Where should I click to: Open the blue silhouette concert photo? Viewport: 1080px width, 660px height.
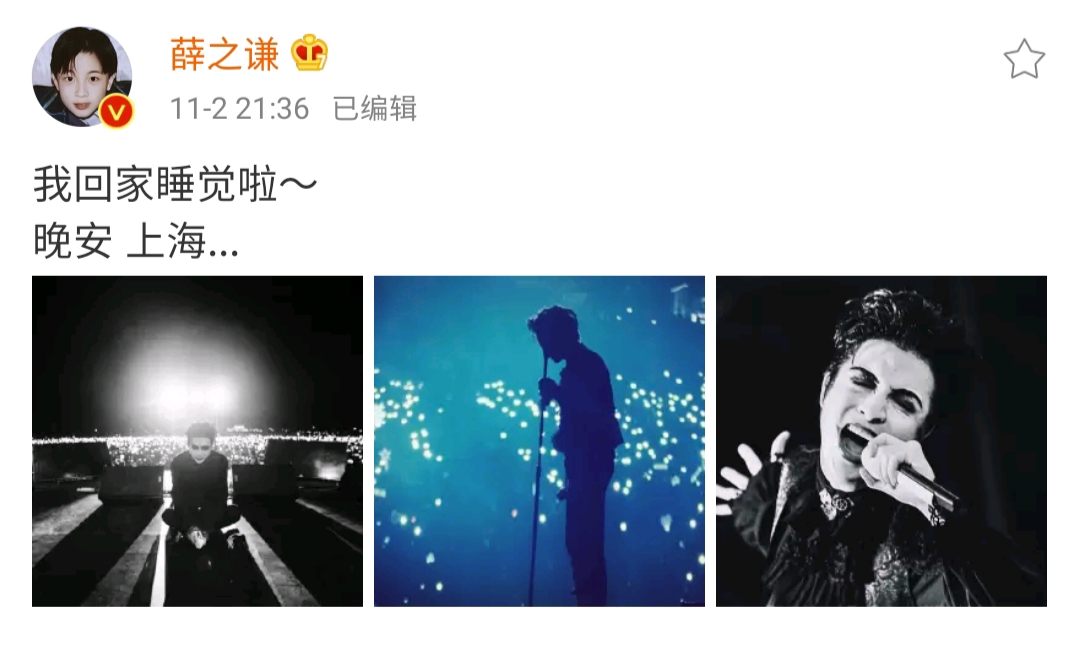pyautogui.click(x=539, y=441)
